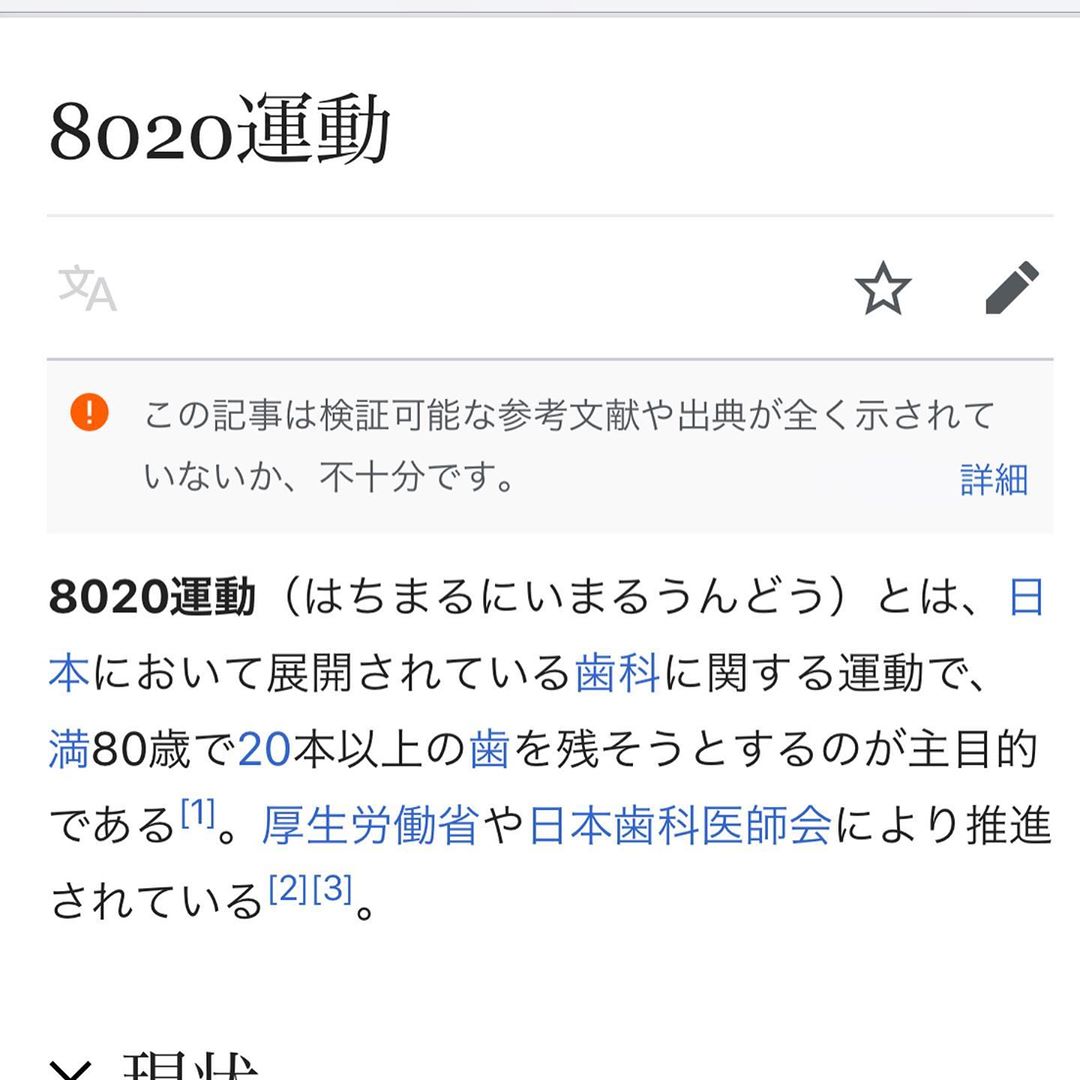1080x1080 pixels.
Task: Open 詳細 link in the notice box
Action: [993, 479]
